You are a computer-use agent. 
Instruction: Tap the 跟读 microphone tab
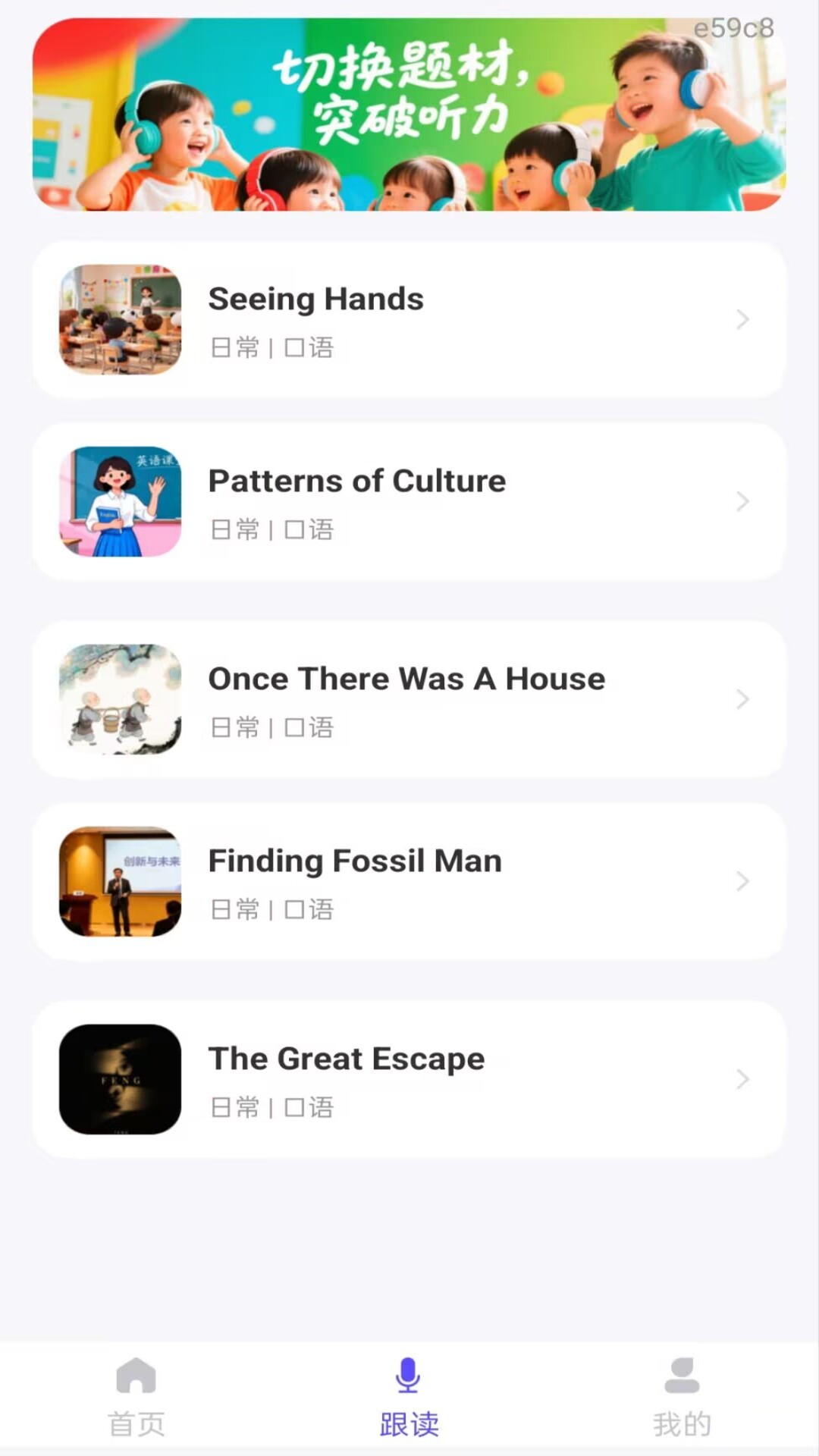click(x=409, y=1397)
